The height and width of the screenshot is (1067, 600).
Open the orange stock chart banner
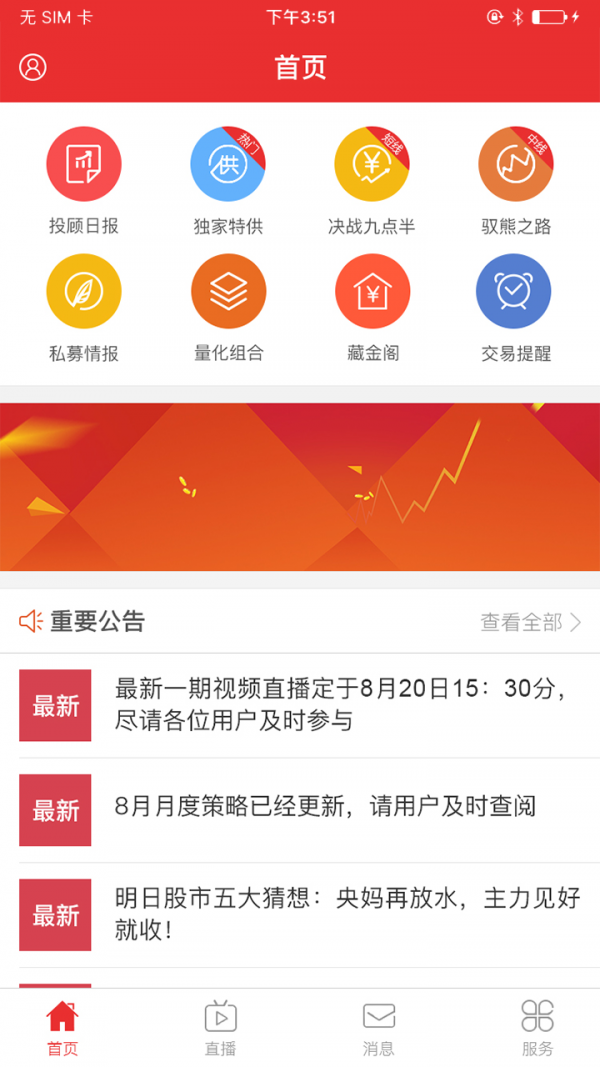(300, 487)
